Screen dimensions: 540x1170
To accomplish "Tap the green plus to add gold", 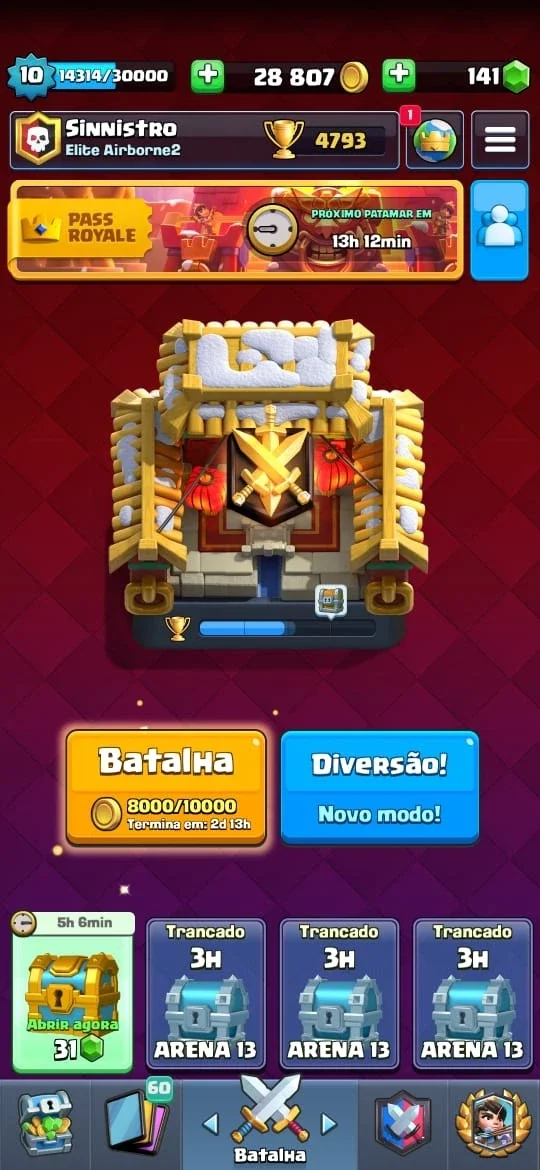I will point(207,75).
